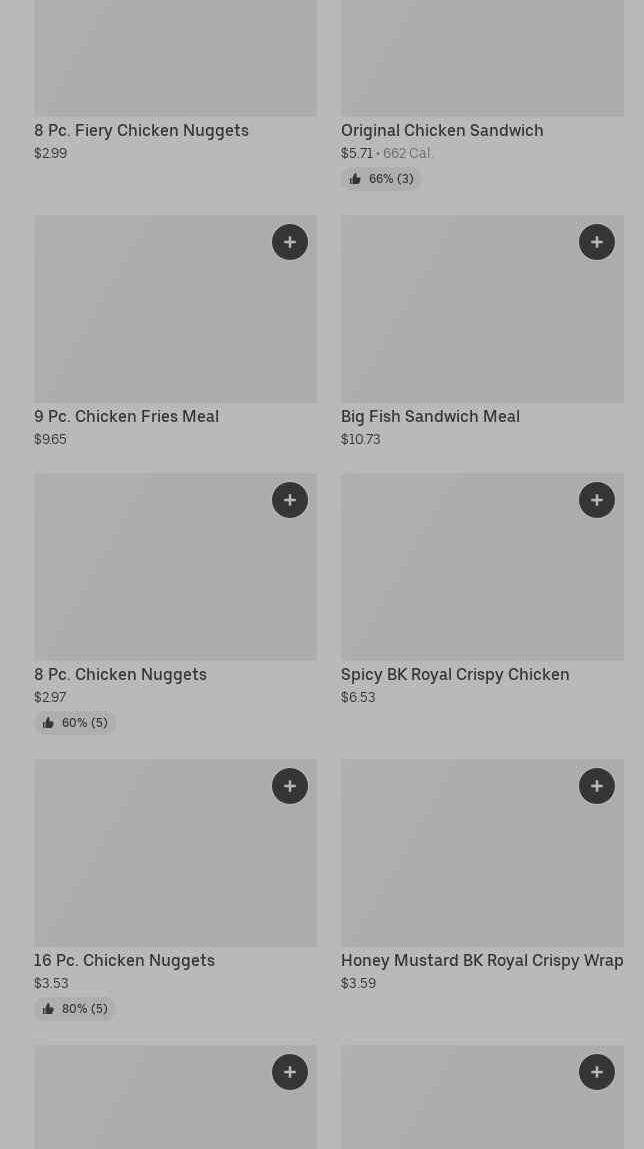View 9 Pc. Chicken Fries Meal details
The width and height of the screenshot is (644, 1149).
point(126,416)
